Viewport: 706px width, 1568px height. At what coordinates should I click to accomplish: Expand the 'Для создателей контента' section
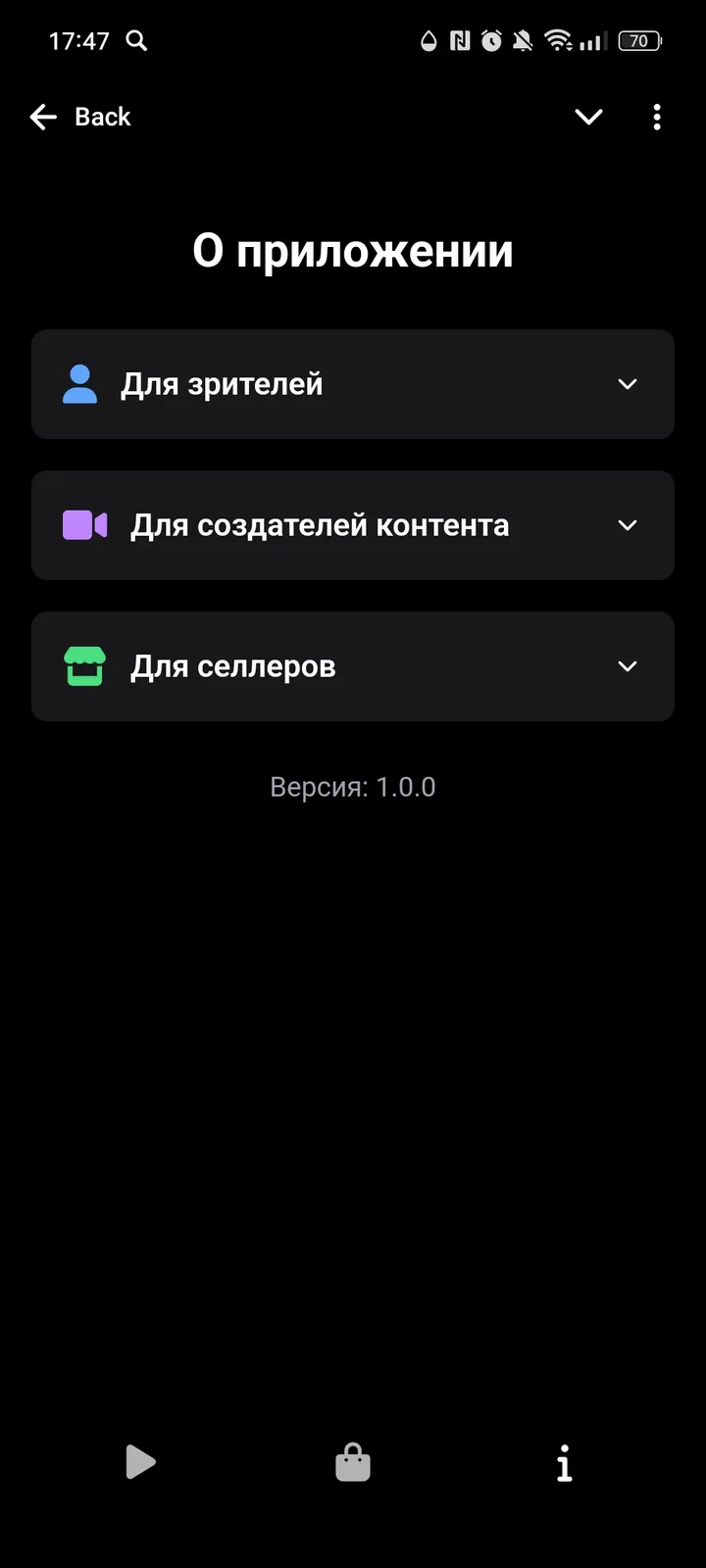[x=628, y=525]
